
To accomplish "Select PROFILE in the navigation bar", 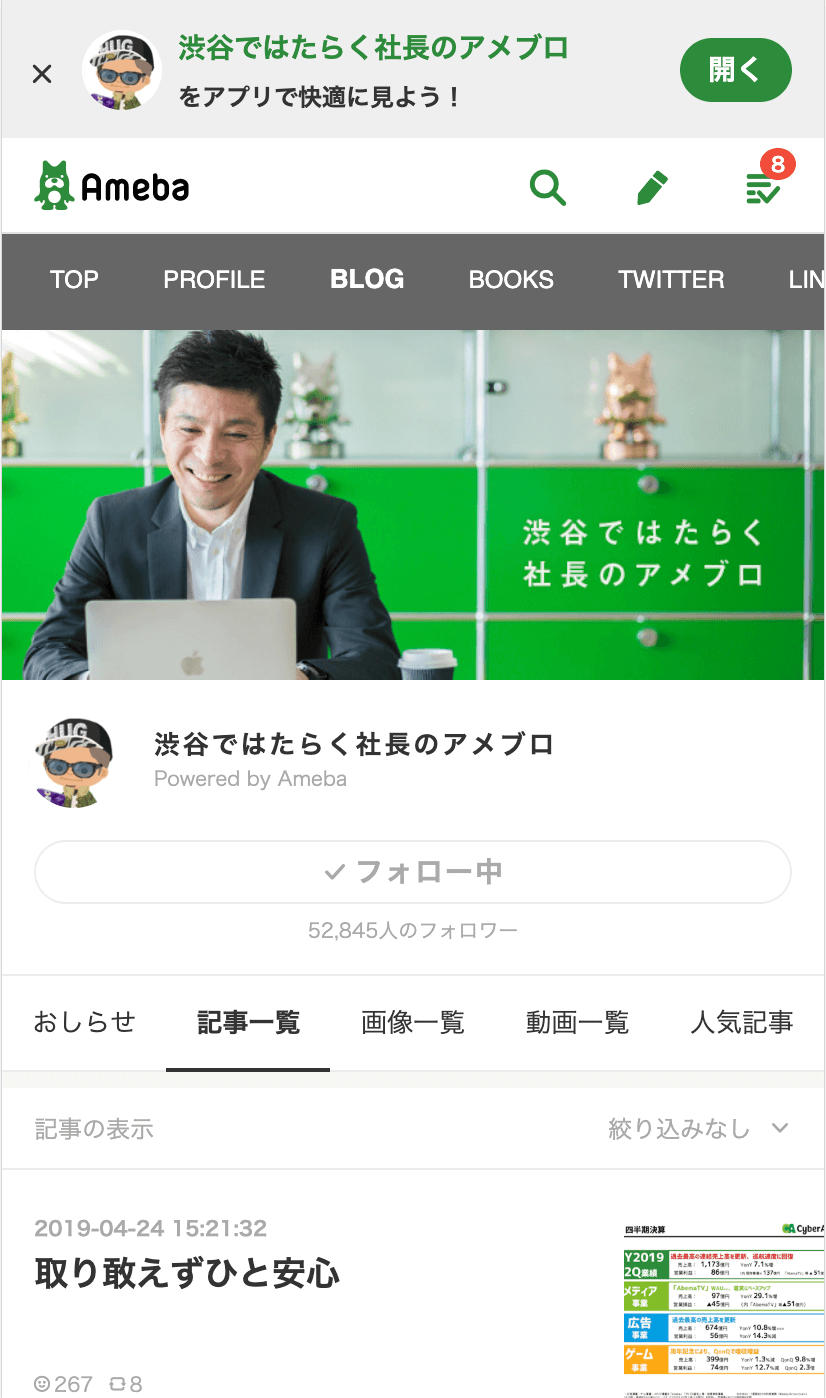I will [x=214, y=280].
